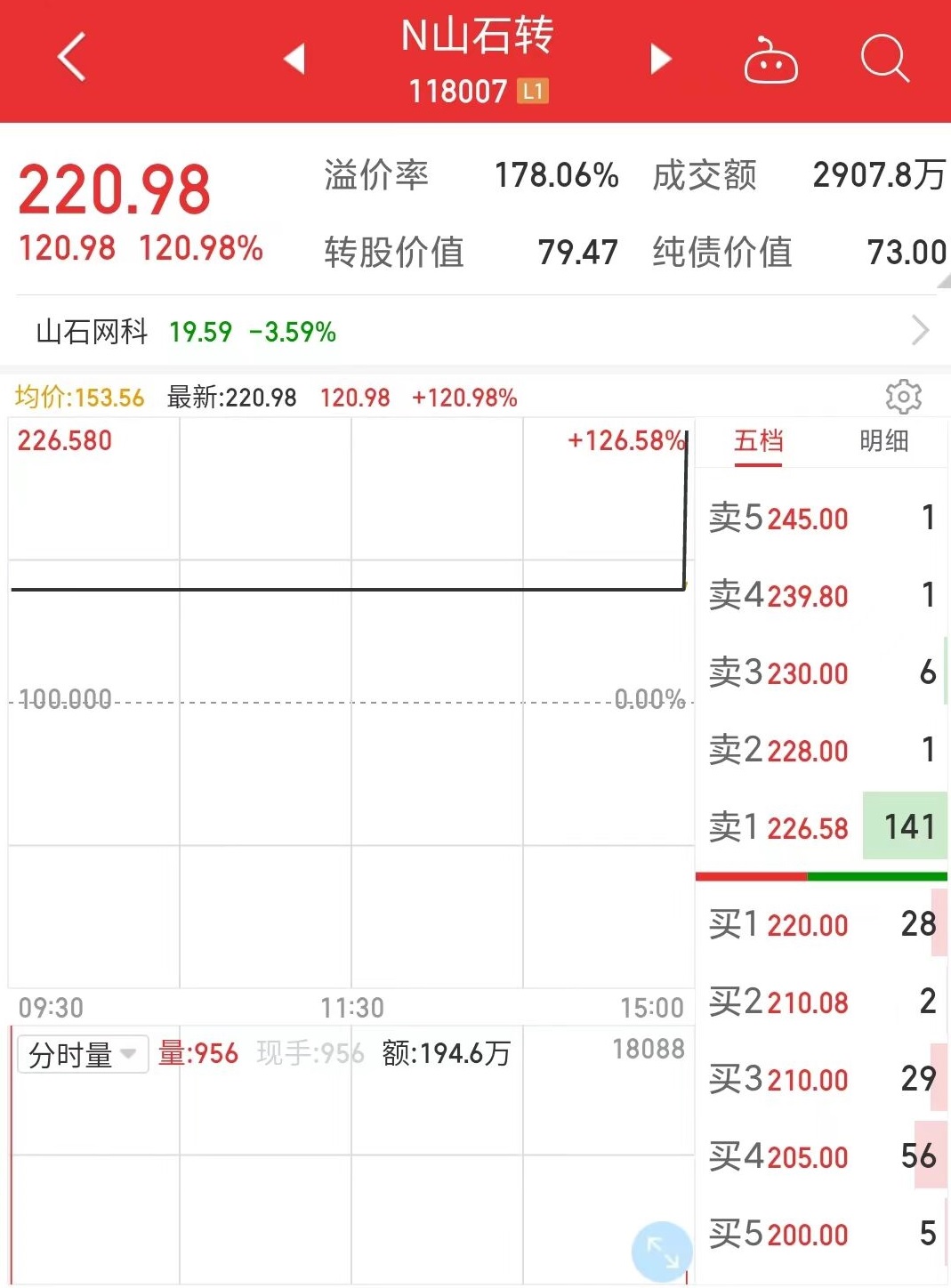Switch to the 五档 tab
Screen dimensions: 951x1288
[758, 441]
